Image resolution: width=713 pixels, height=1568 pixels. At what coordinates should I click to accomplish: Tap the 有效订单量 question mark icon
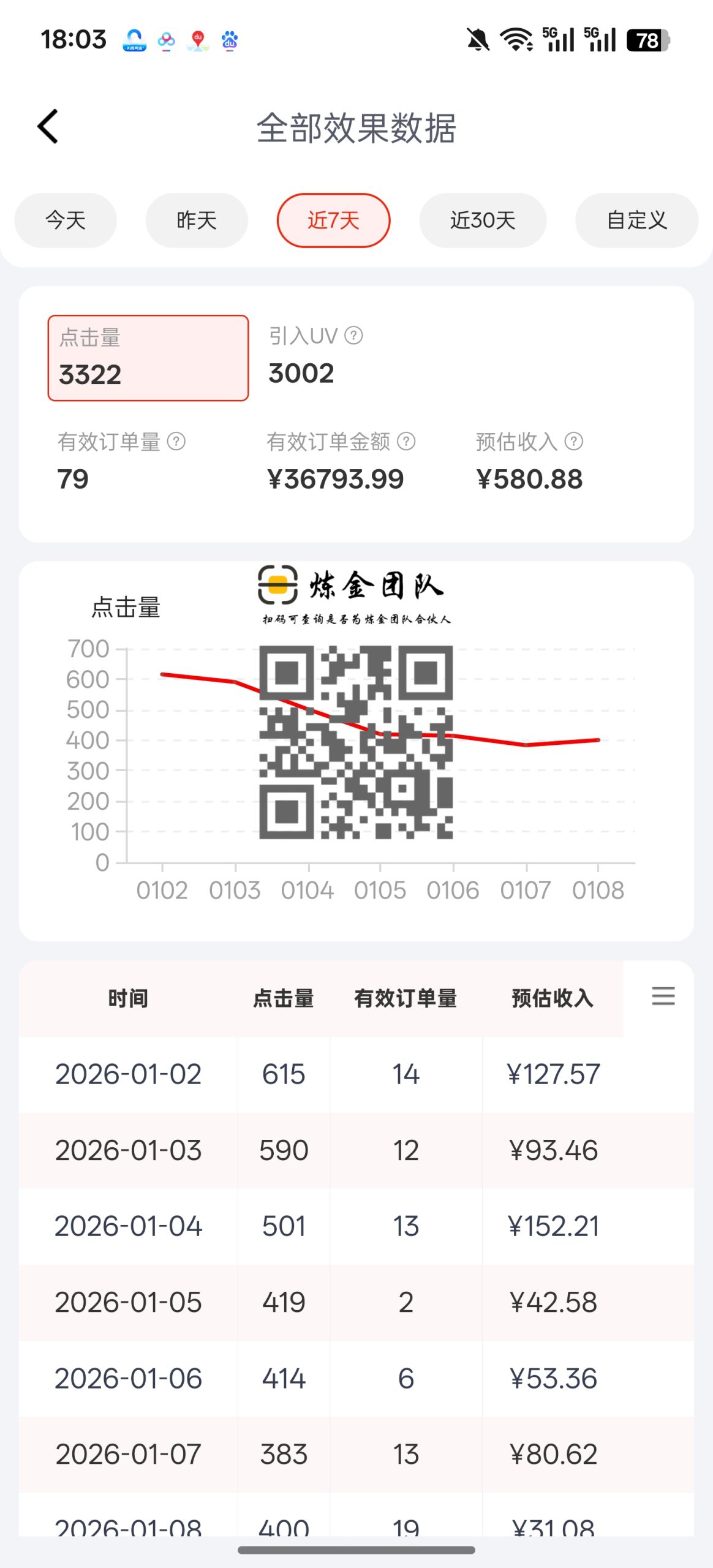(177, 441)
